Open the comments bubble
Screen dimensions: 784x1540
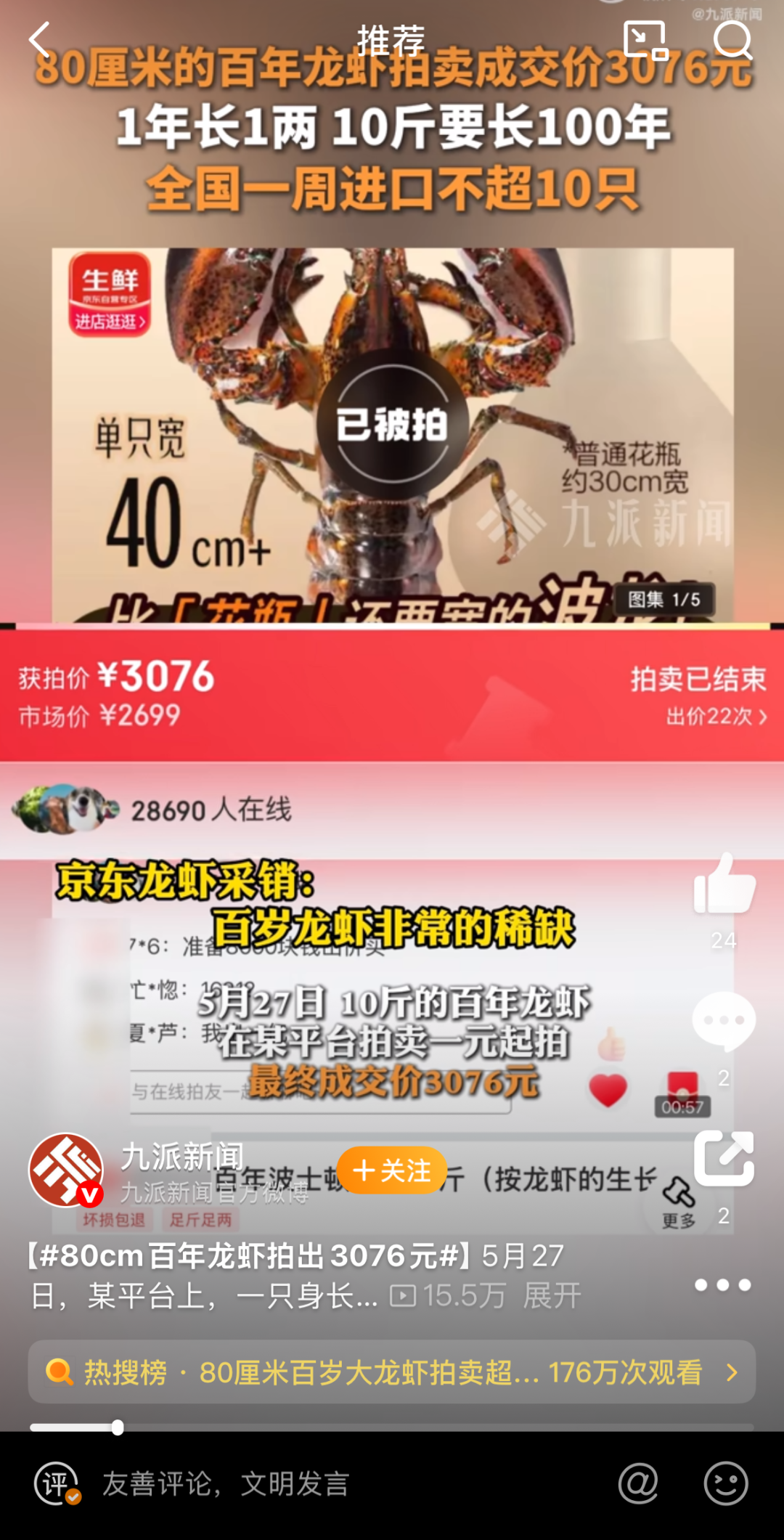click(x=724, y=1021)
